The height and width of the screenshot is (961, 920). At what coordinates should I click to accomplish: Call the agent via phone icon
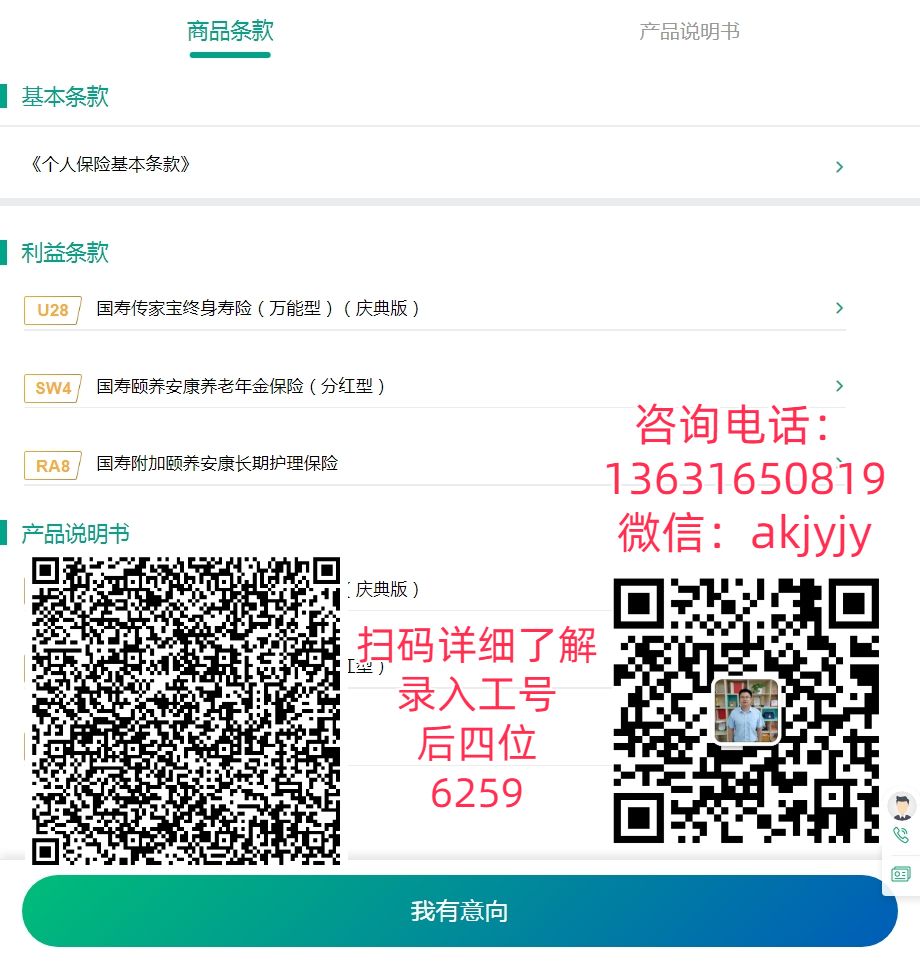901,836
